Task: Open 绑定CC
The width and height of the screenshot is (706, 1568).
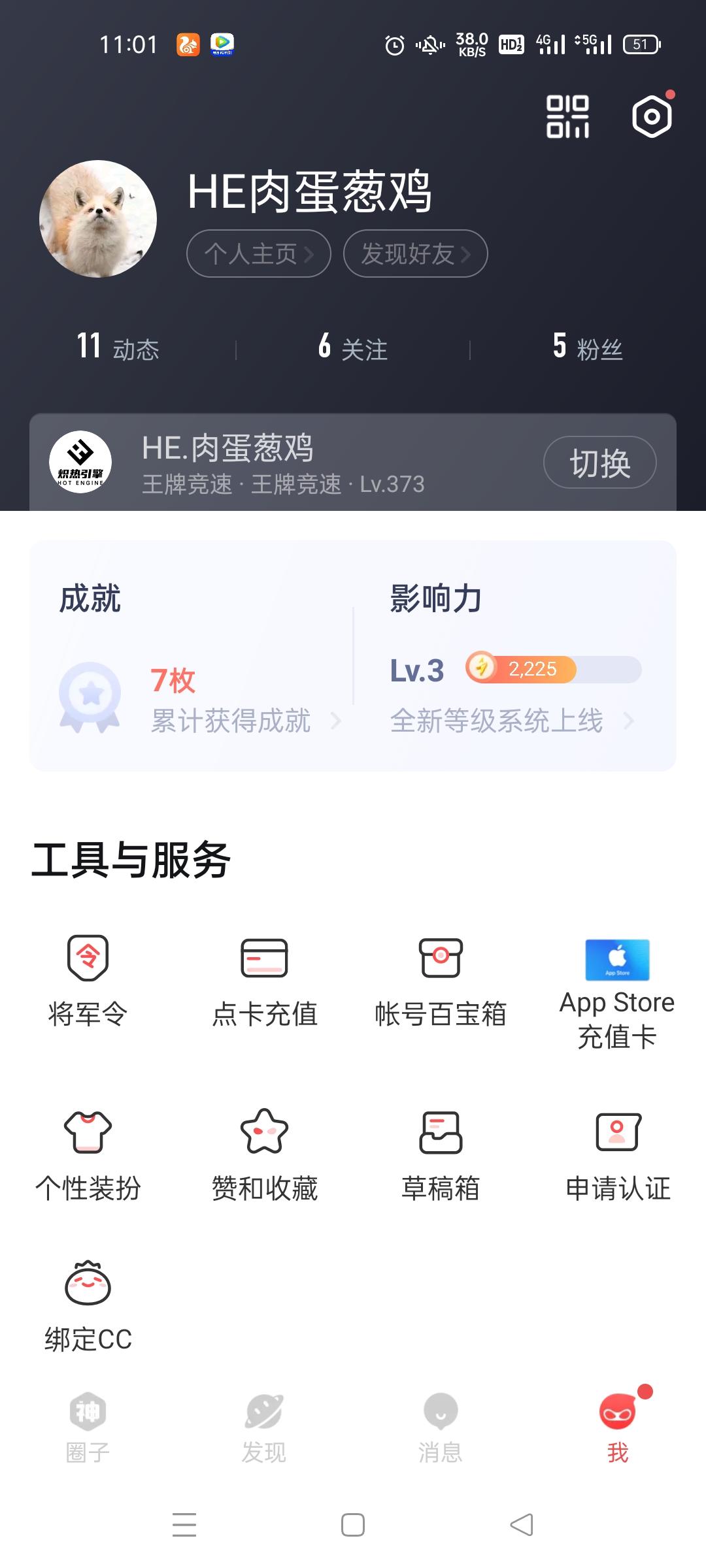Action: [88, 1307]
